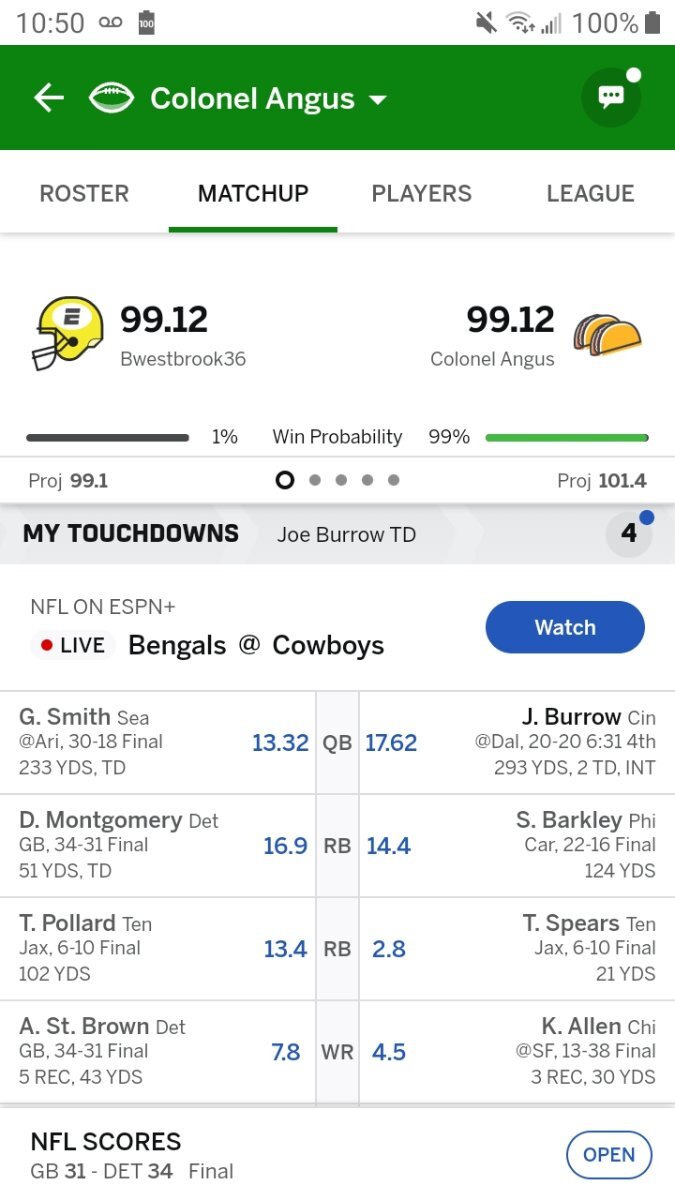675x1200 pixels.
Task: Switch to the Players tab
Action: click(421, 193)
